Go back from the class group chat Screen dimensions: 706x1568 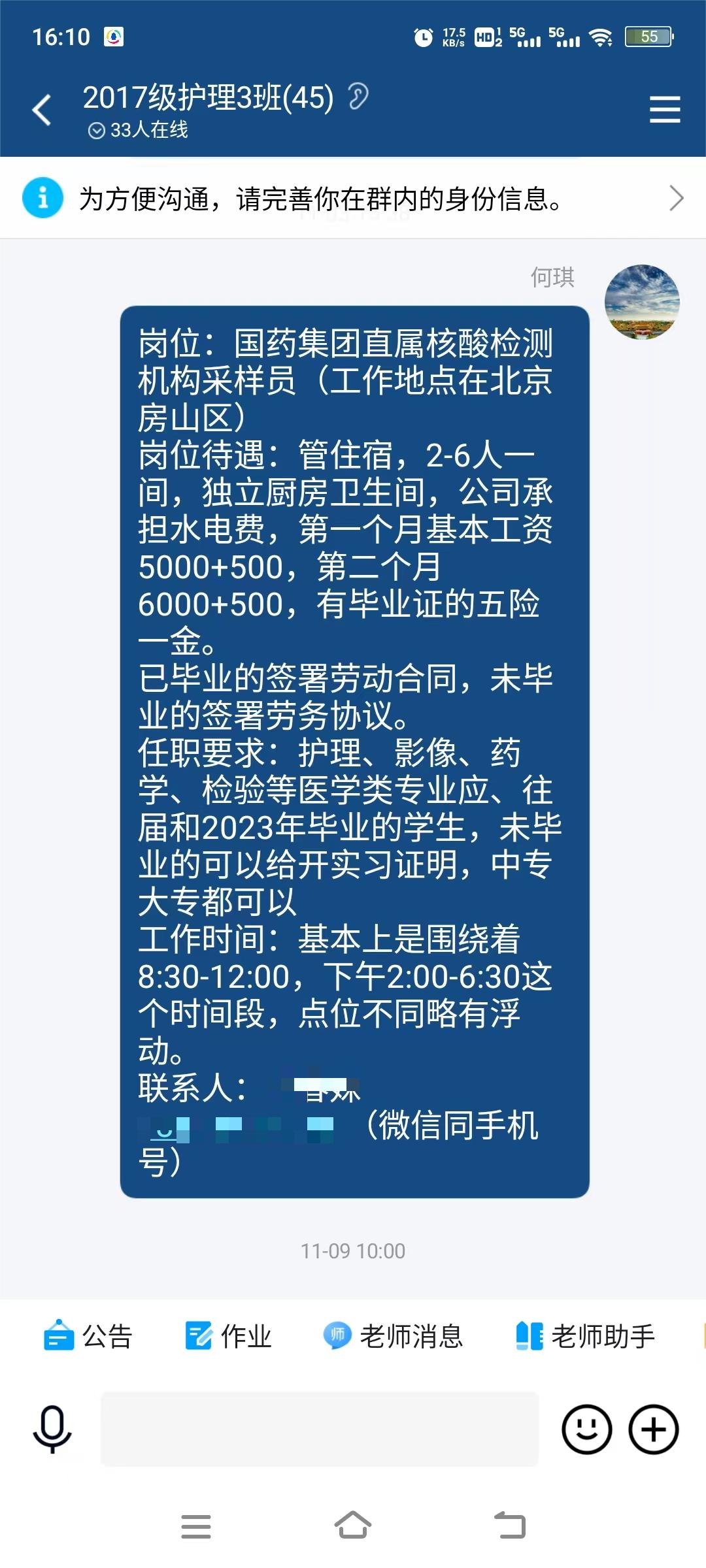[x=42, y=110]
